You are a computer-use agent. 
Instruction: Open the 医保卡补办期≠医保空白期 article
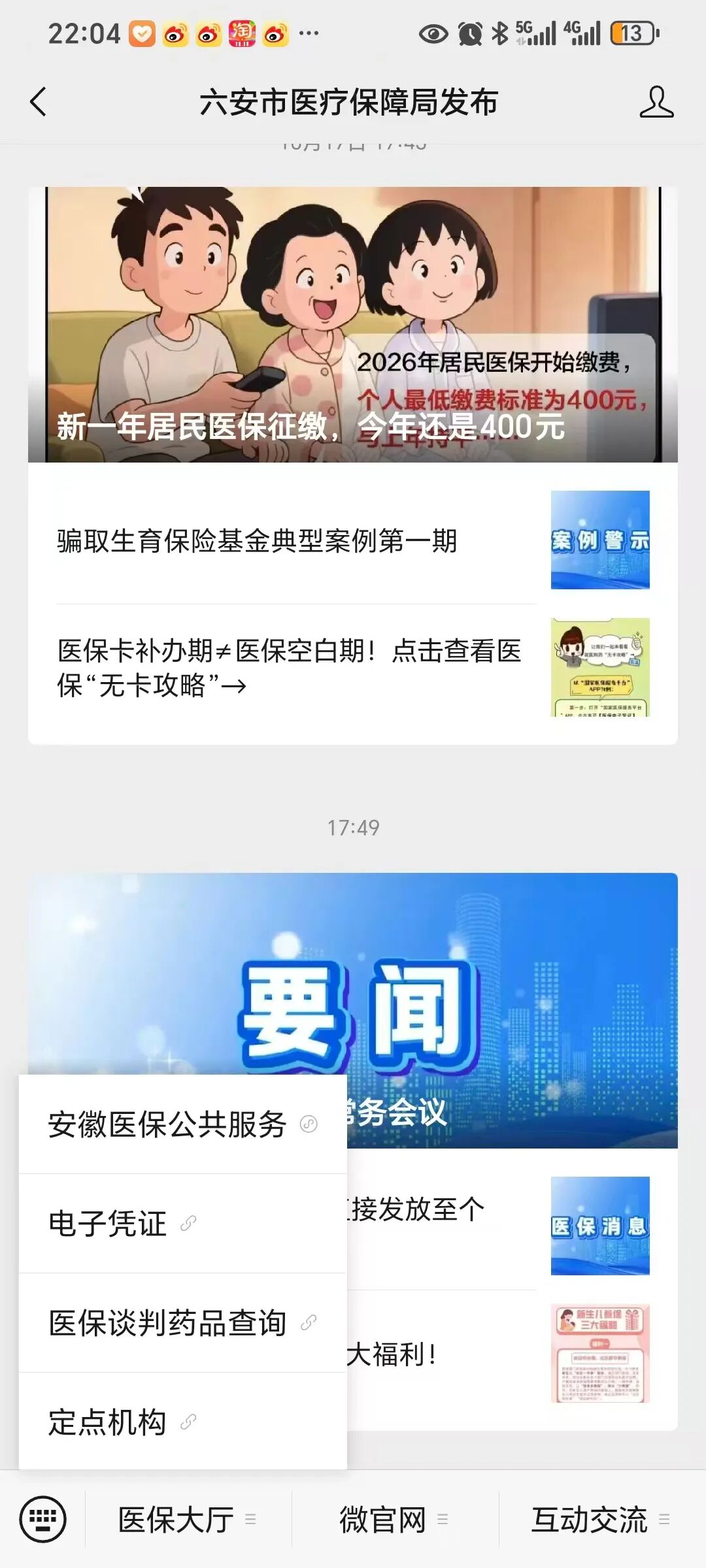coord(353,668)
